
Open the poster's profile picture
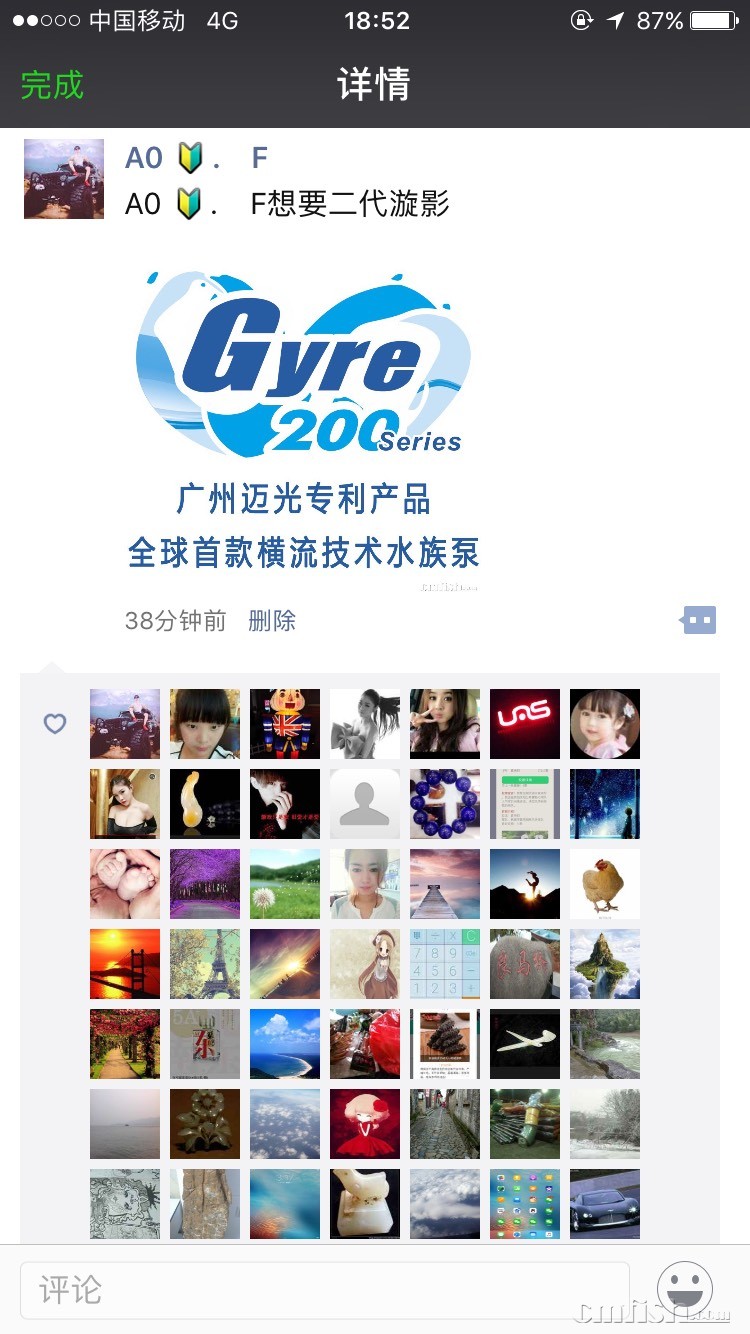64,179
